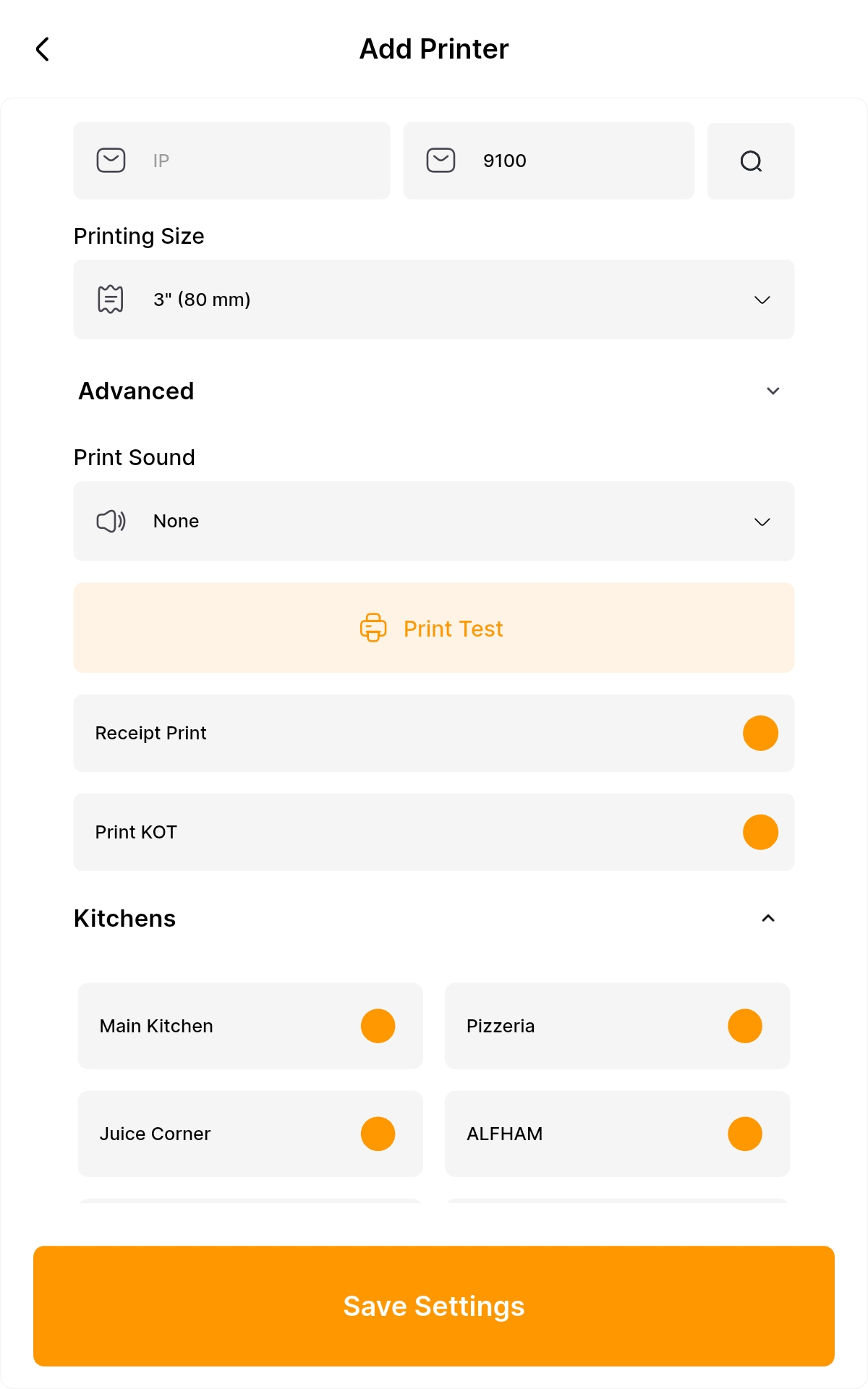Toggle the Main Kitchen option
This screenshot has height=1389, width=868.
(378, 1026)
